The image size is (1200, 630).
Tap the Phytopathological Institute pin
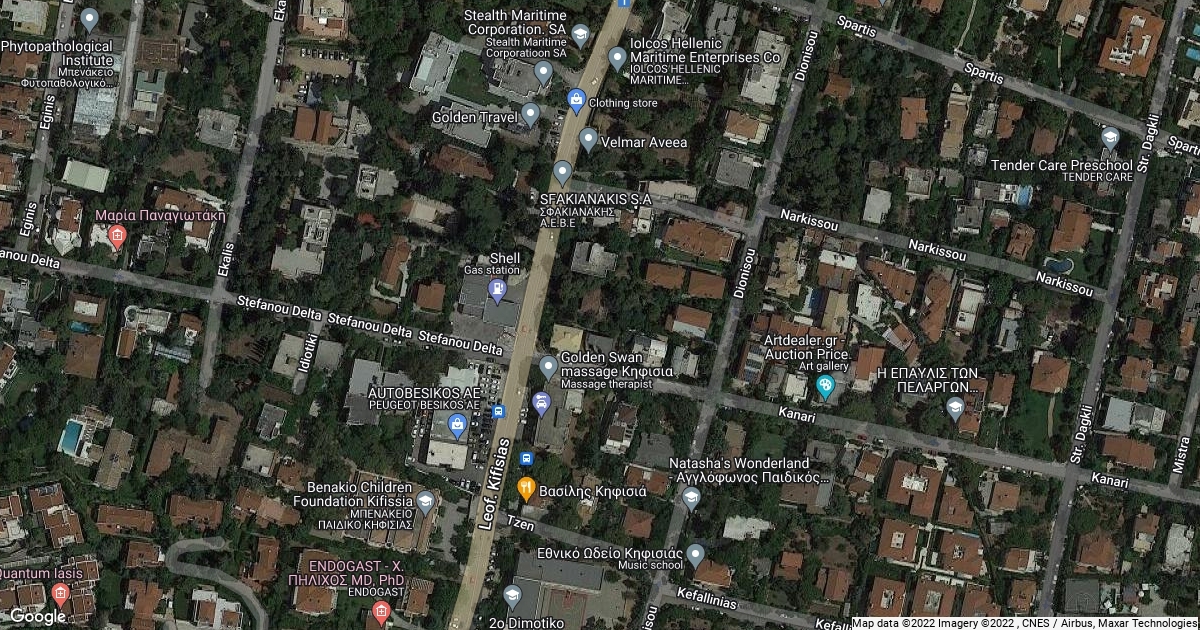[x=89, y=18]
